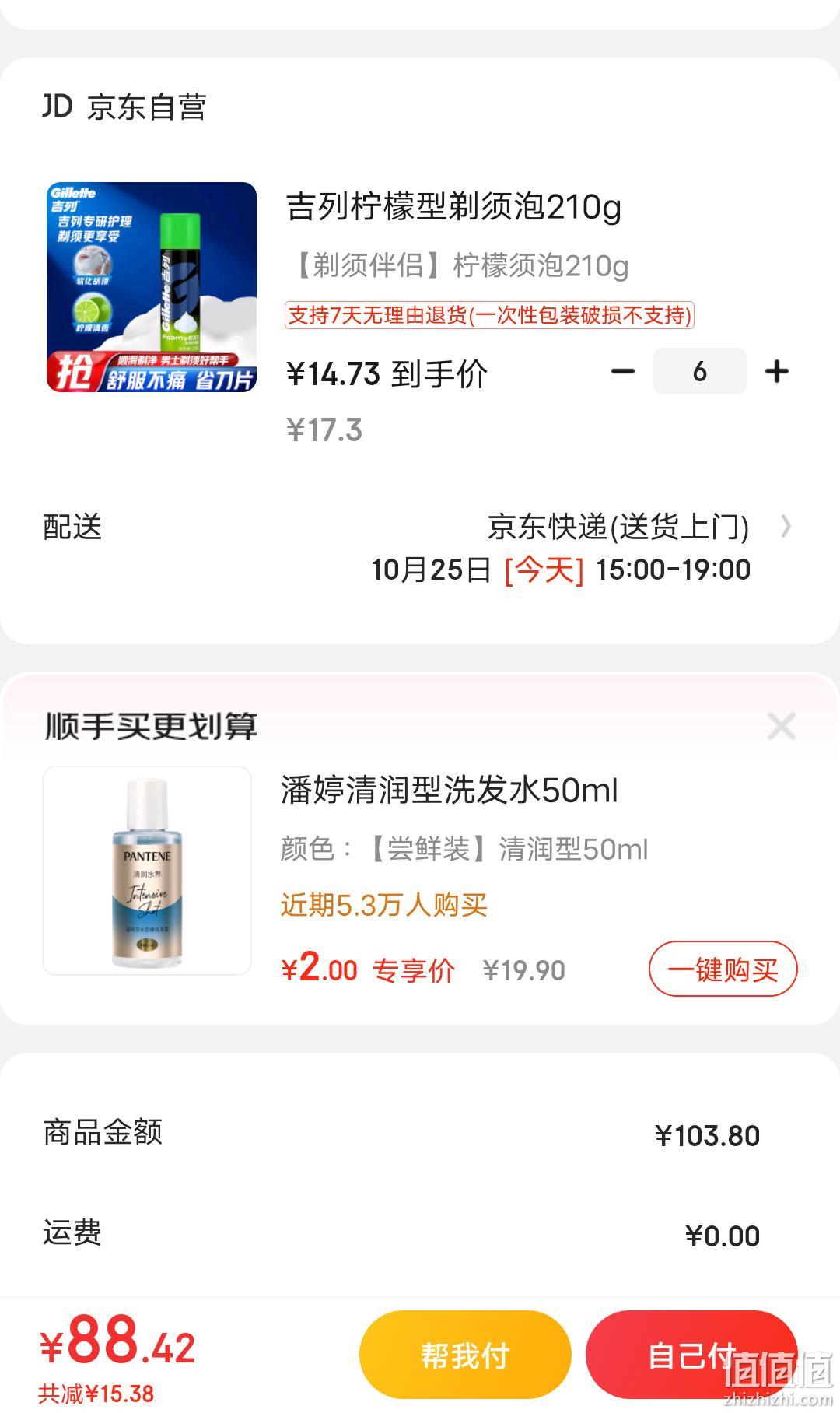Increase Gillette shaving foam quantity
840x1413 pixels.
[x=776, y=372]
